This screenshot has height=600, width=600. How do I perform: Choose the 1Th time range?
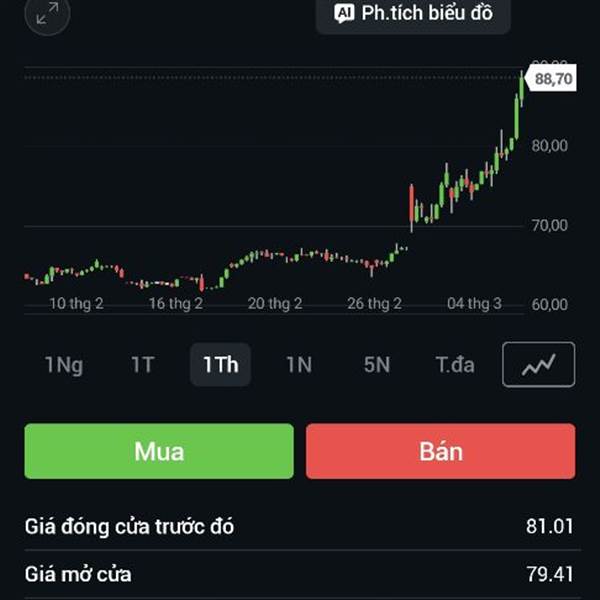(x=220, y=365)
